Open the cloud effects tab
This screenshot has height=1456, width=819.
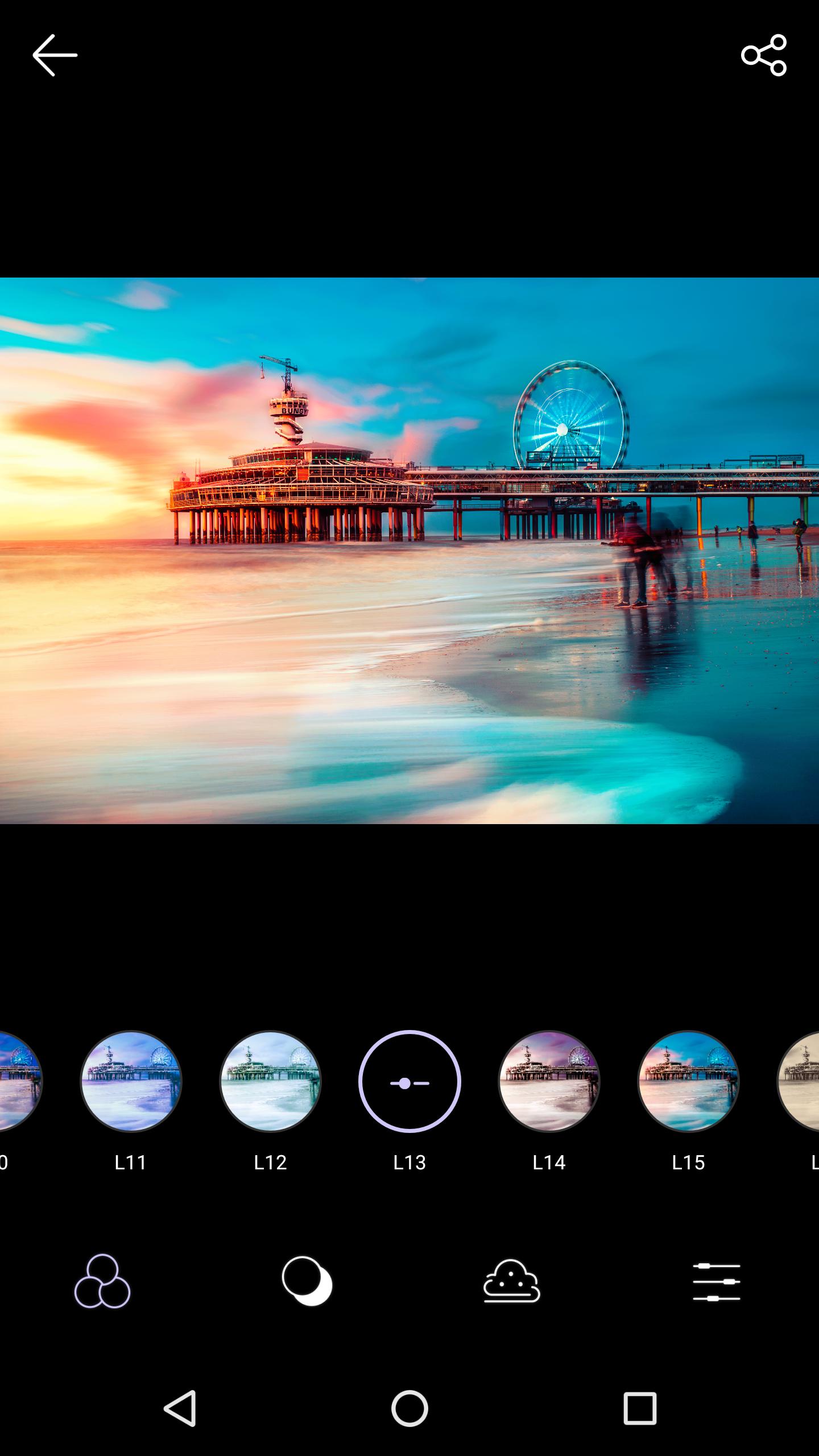coord(512,1281)
